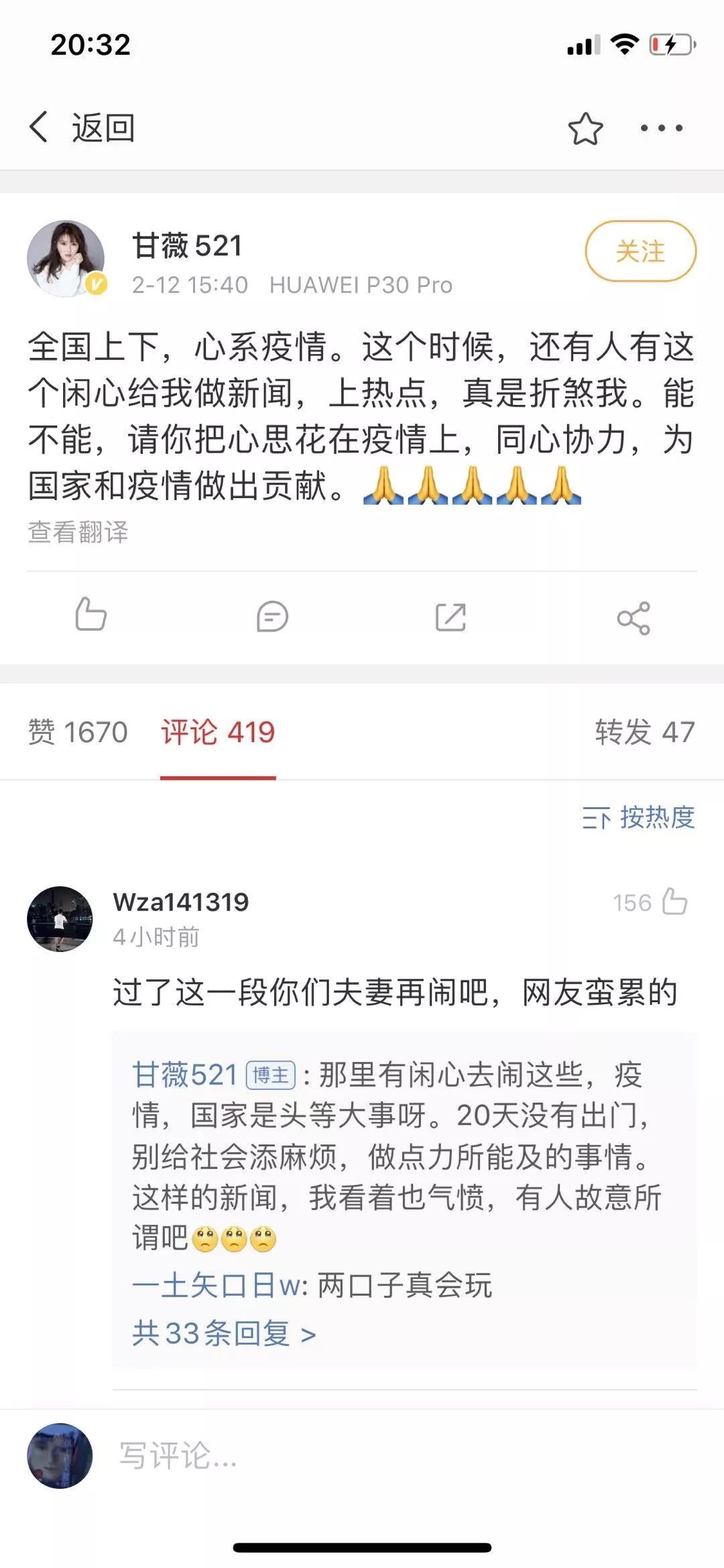The height and width of the screenshot is (1568, 724).
Task: Like Wza141319's comment
Action: [x=674, y=902]
